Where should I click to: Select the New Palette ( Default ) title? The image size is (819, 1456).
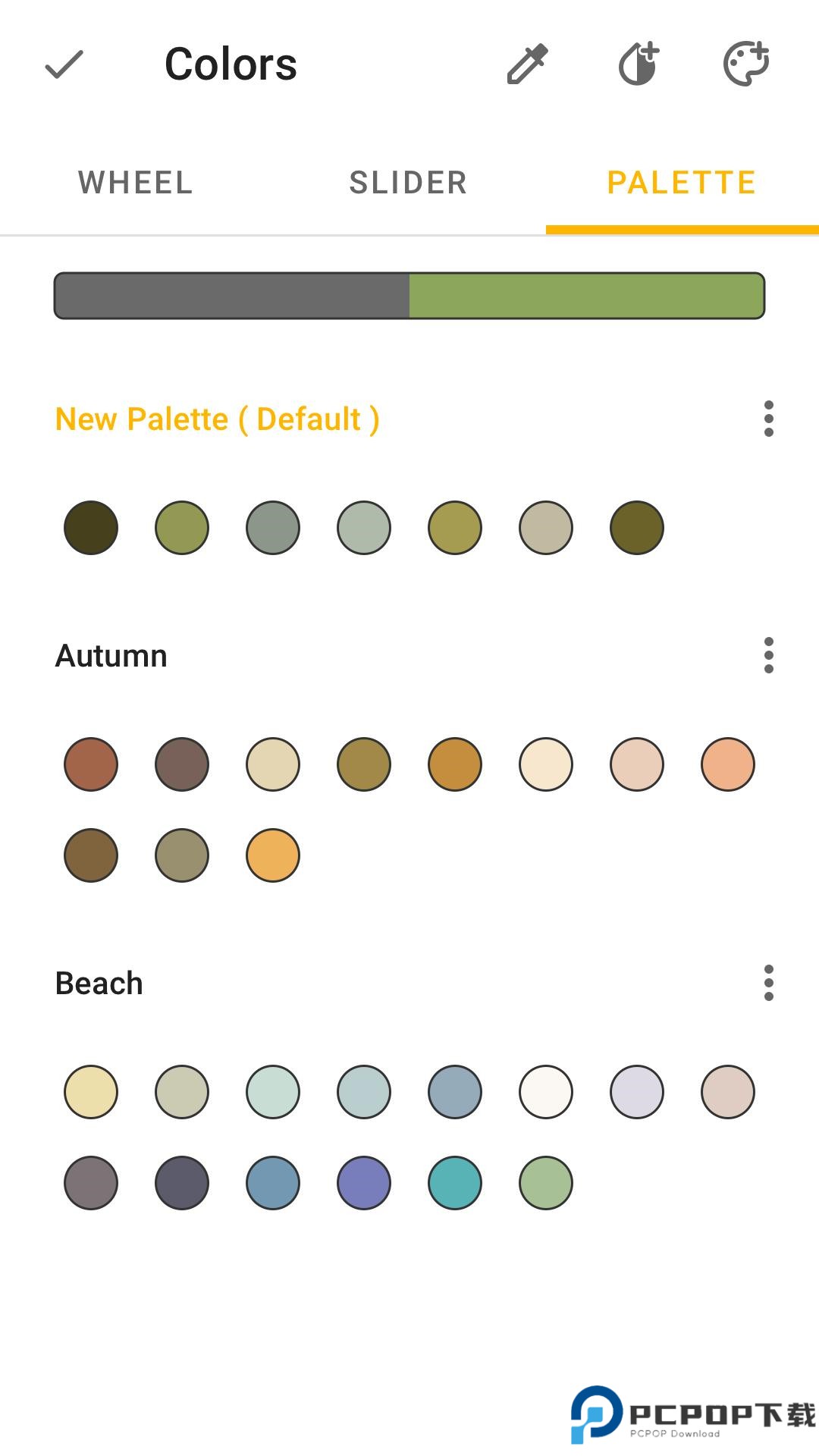[218, 419]
